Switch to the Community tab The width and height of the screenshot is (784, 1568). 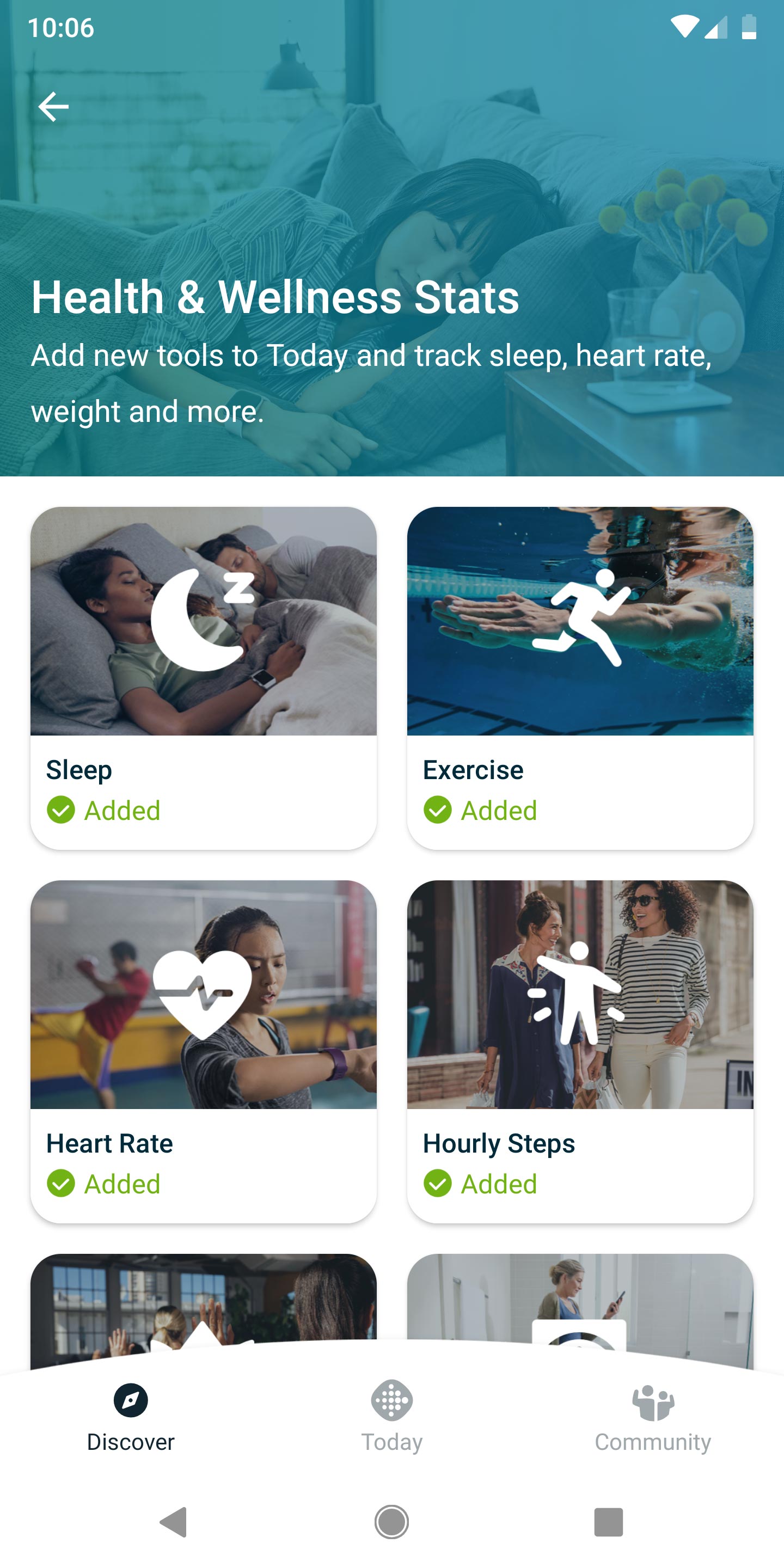click(x=653, y=1418)
